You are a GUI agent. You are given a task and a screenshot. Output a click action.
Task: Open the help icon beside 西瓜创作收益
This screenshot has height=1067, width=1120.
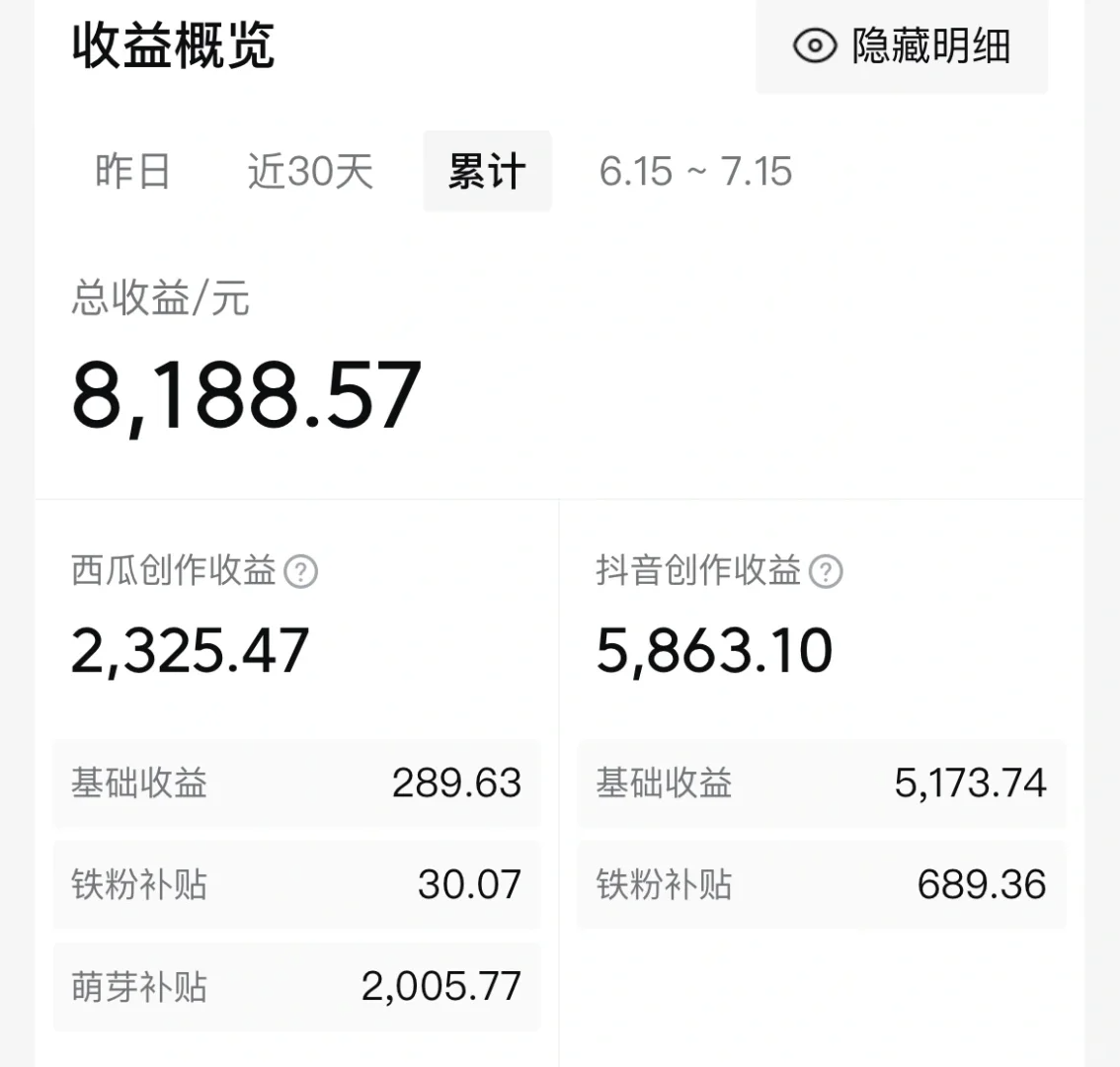click(x=301, y=572)
